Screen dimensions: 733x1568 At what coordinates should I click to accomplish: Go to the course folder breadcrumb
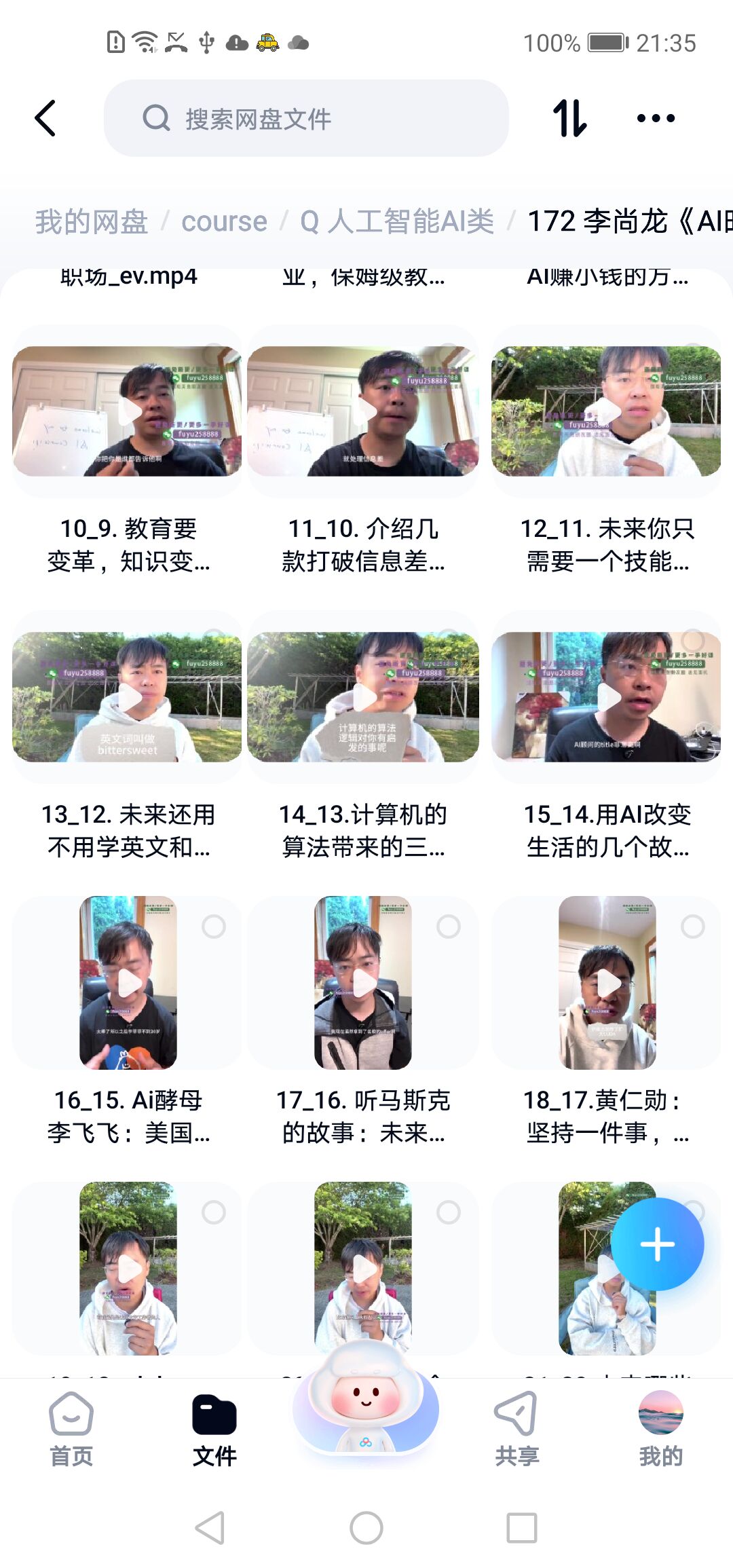point(224,222)
